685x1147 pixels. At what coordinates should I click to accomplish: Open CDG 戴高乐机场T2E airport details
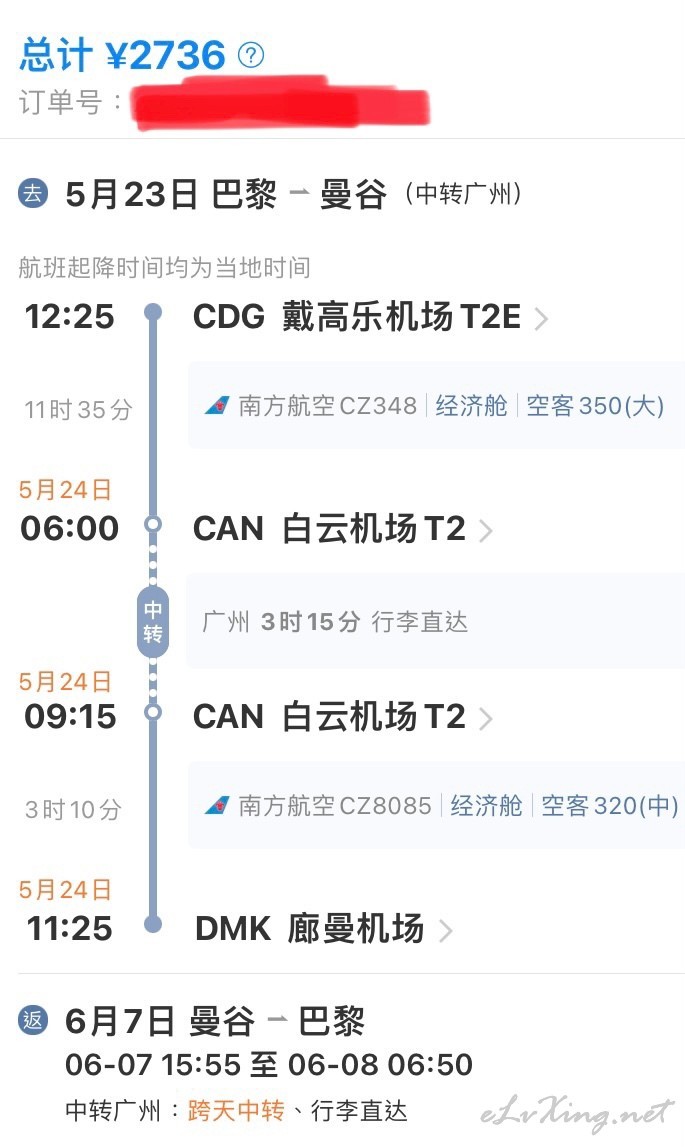point(370,317)
